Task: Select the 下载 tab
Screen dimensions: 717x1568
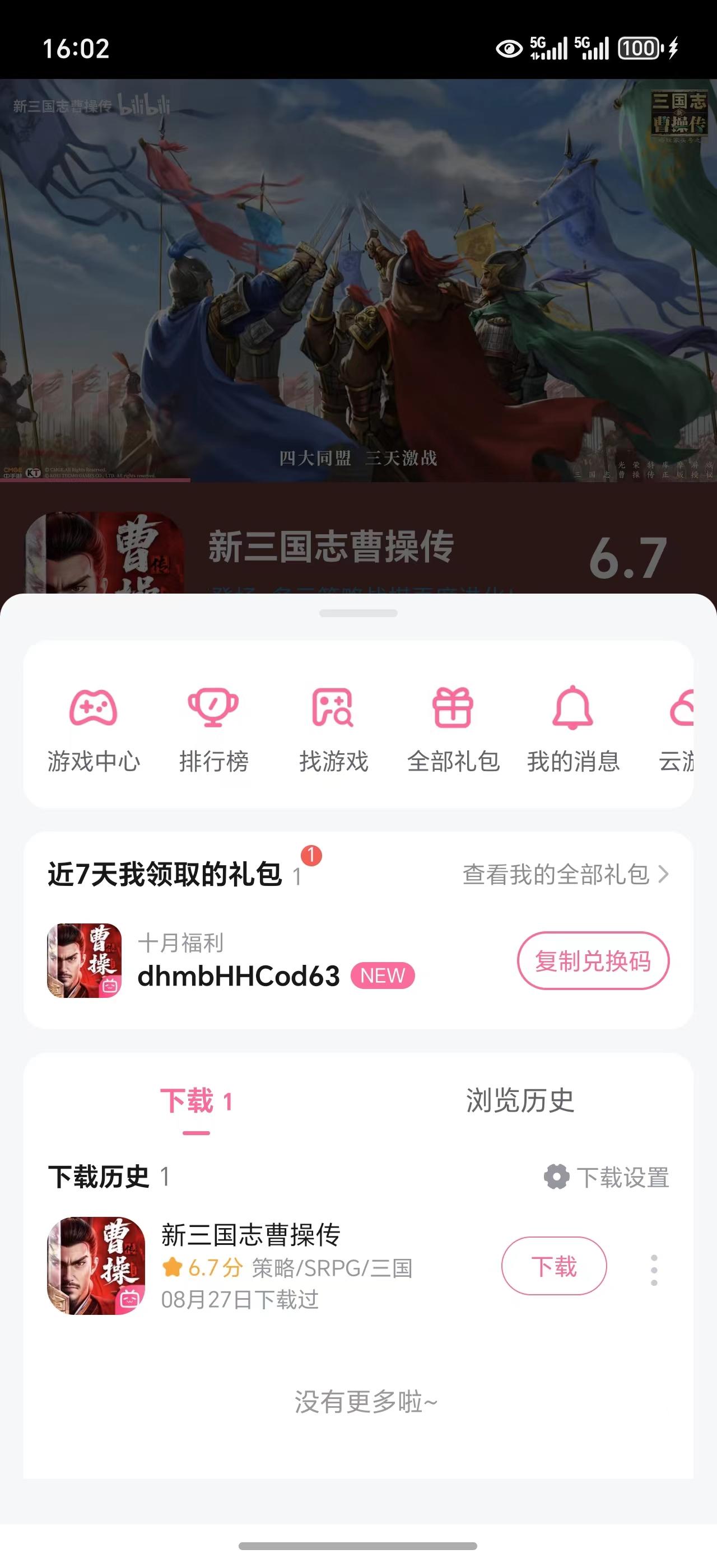Action: (196, 1102)
